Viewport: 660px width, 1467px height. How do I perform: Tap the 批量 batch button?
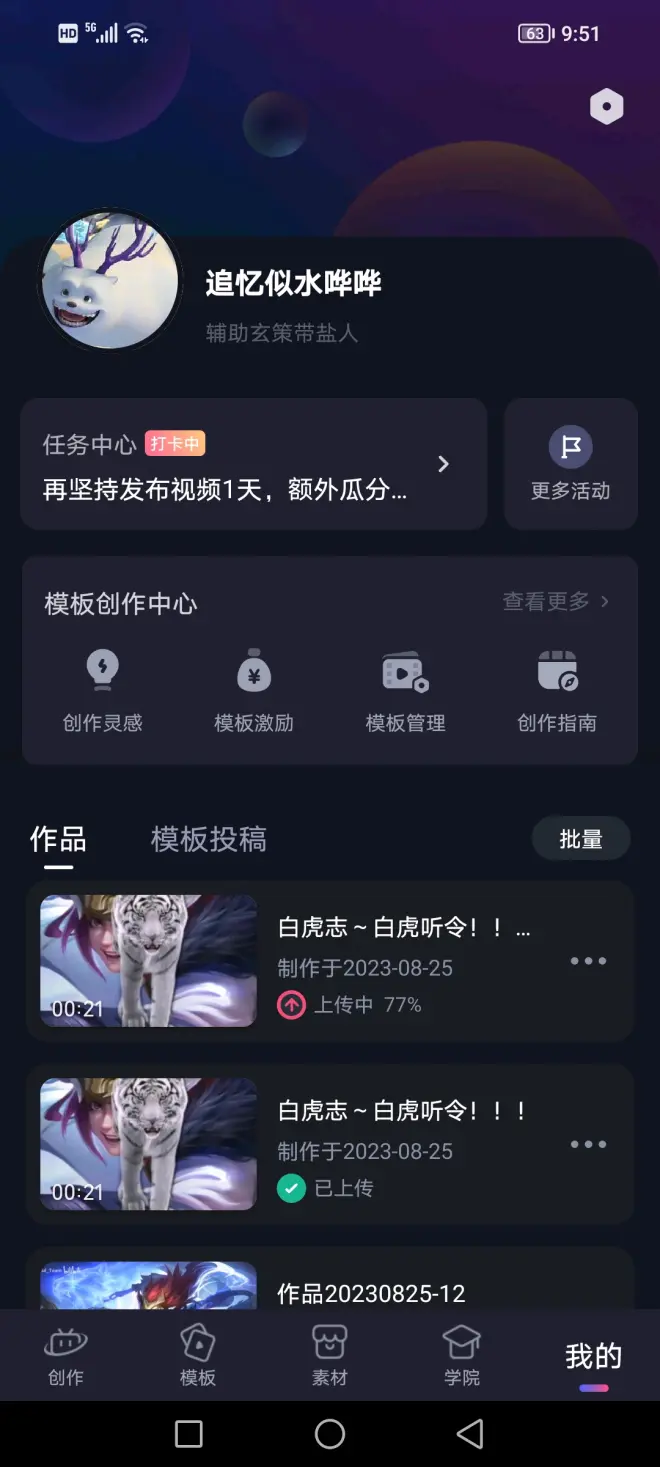(x=580, y=839)
